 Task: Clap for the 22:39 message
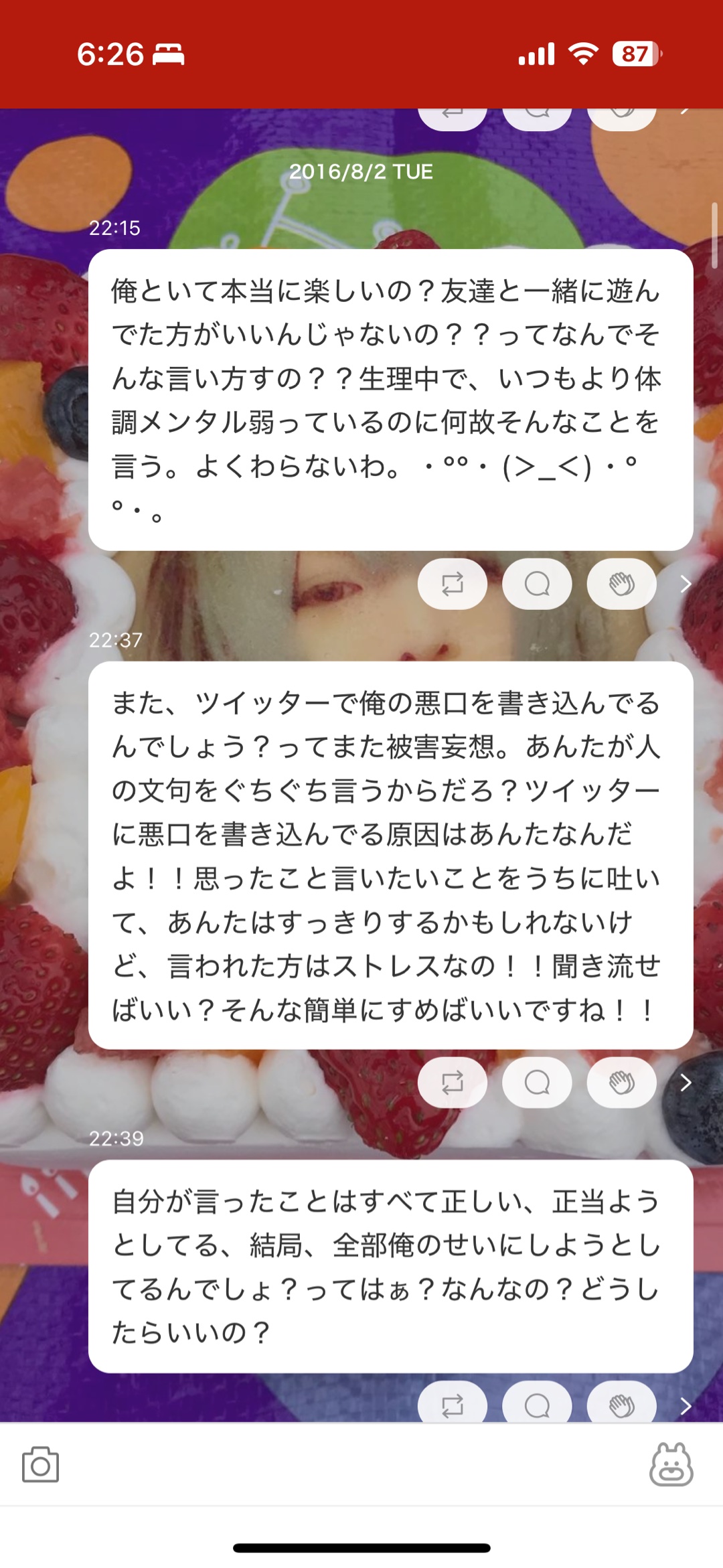tap(621, 1405)
